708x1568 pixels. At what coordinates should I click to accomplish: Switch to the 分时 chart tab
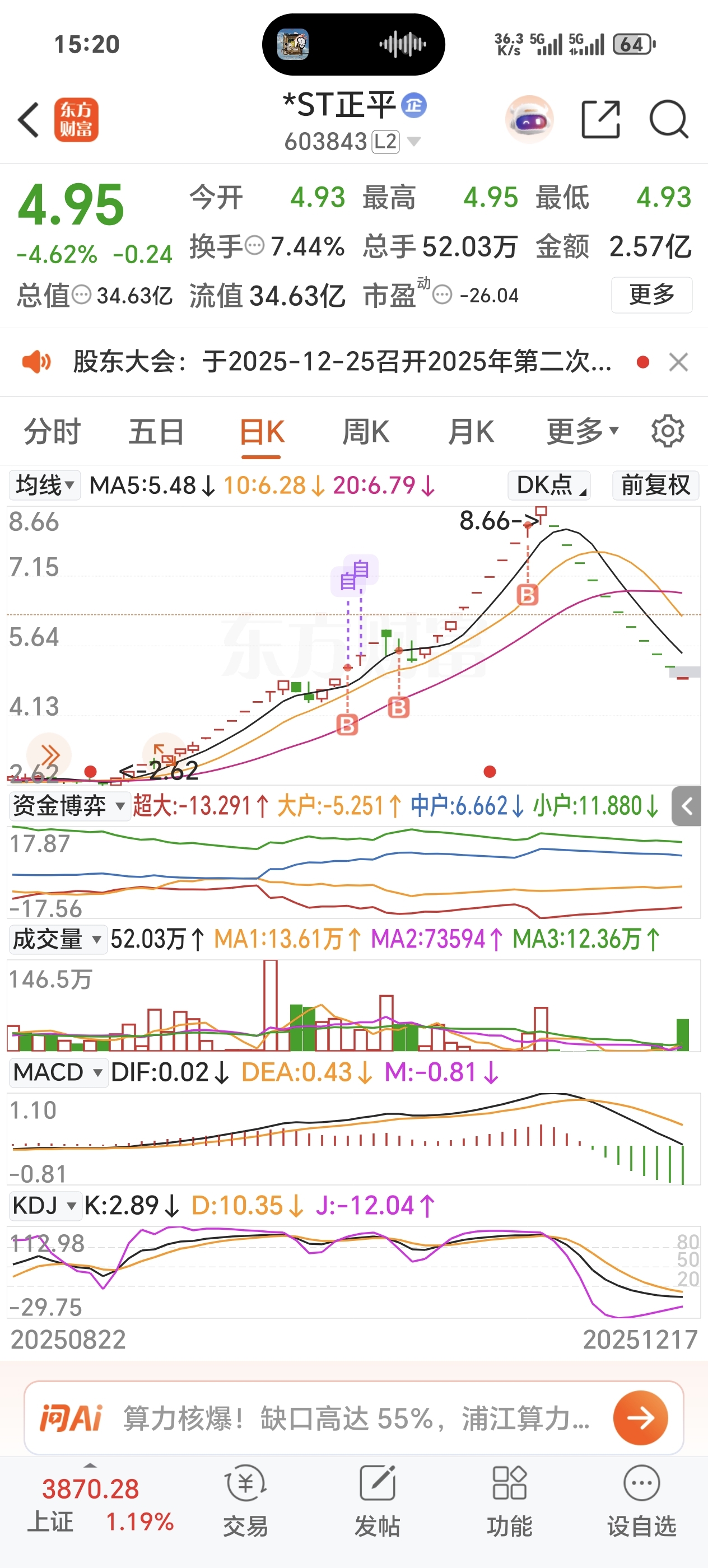(52, 432)
